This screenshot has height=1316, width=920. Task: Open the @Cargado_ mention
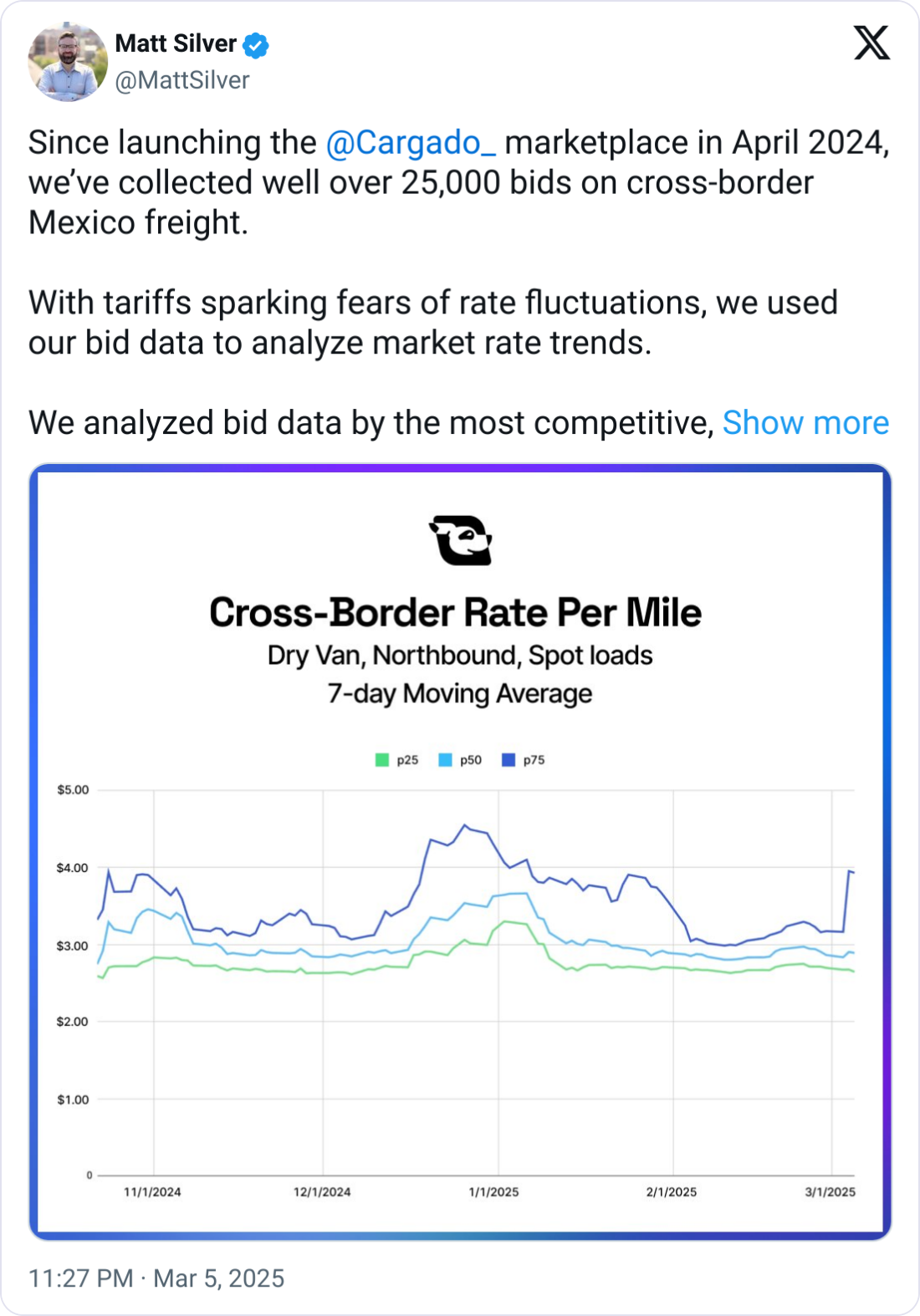pos(411,143)
